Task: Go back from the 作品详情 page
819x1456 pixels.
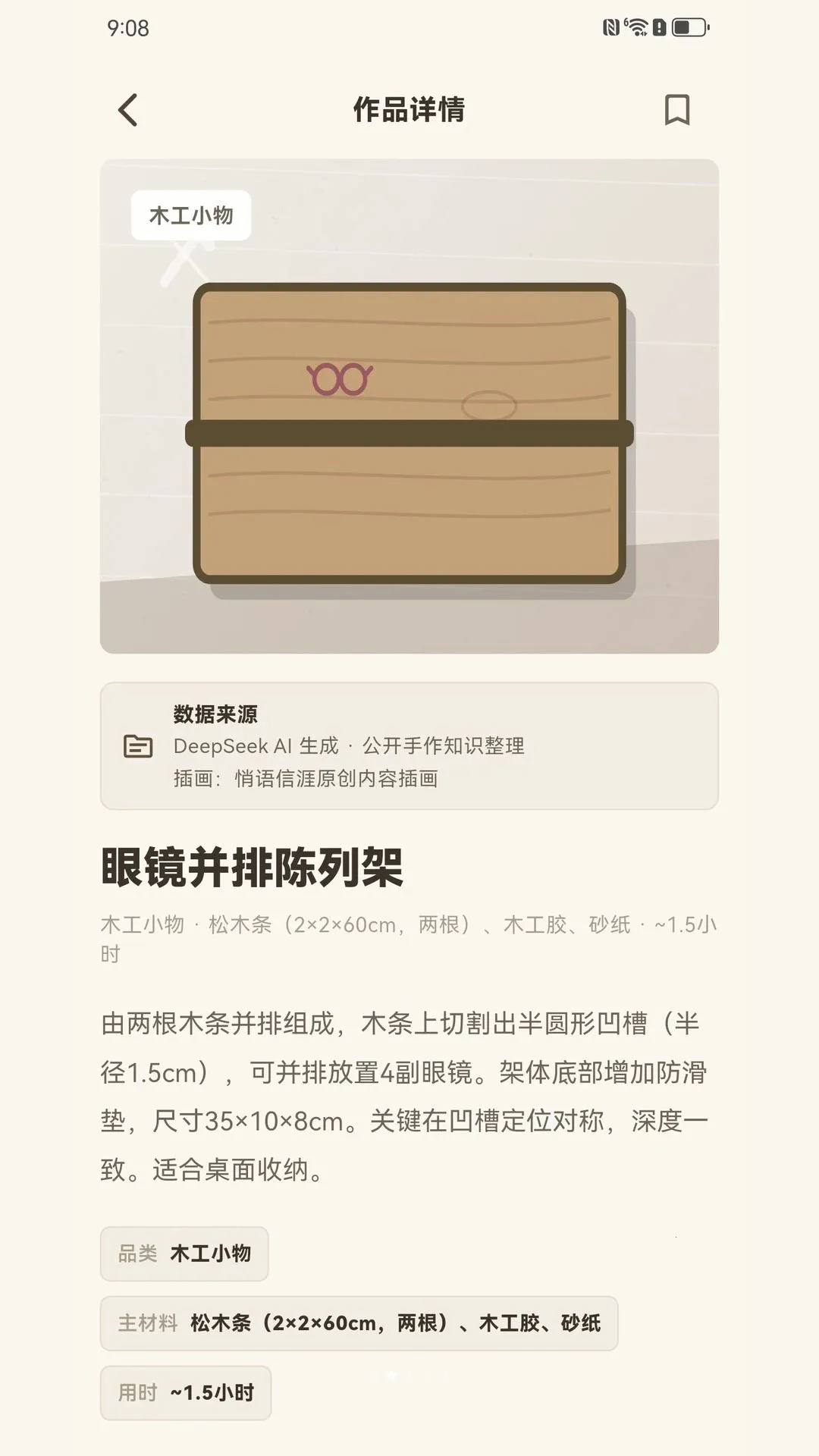Action: point(128,110)
